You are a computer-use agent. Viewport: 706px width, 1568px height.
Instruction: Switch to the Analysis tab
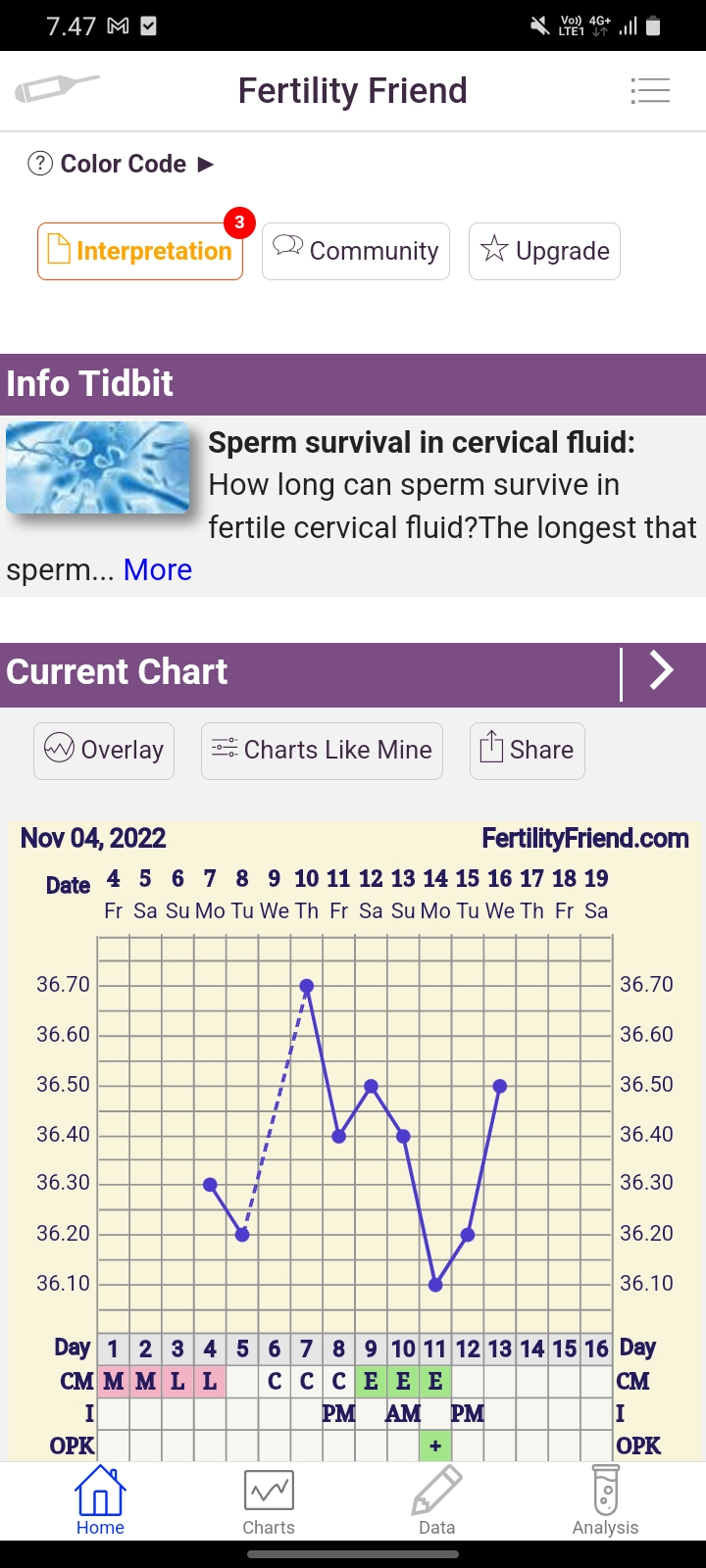605,1501
